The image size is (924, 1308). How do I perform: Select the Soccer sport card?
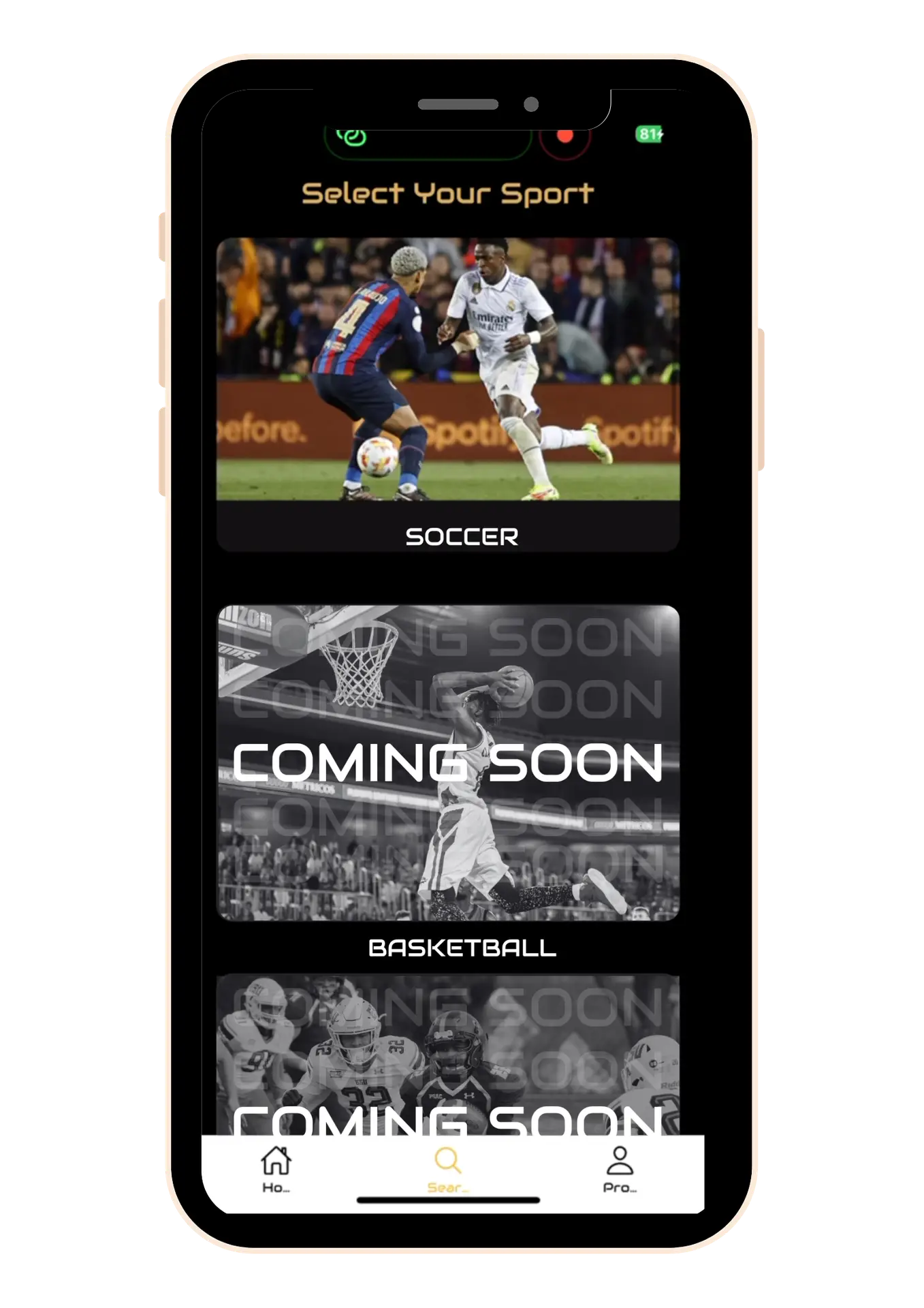(x=447, y=394)
